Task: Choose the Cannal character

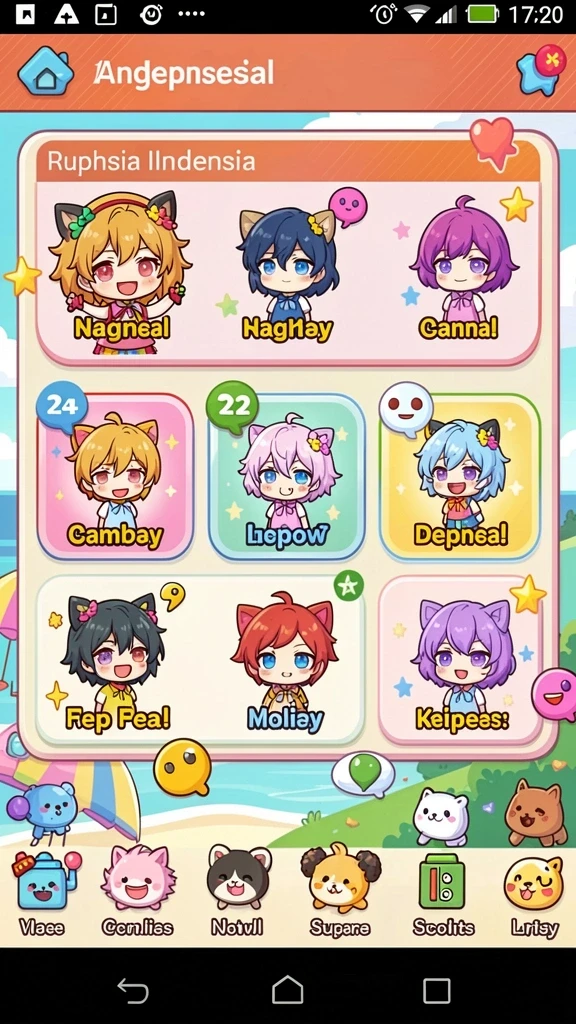Action: tap(459, 274)
